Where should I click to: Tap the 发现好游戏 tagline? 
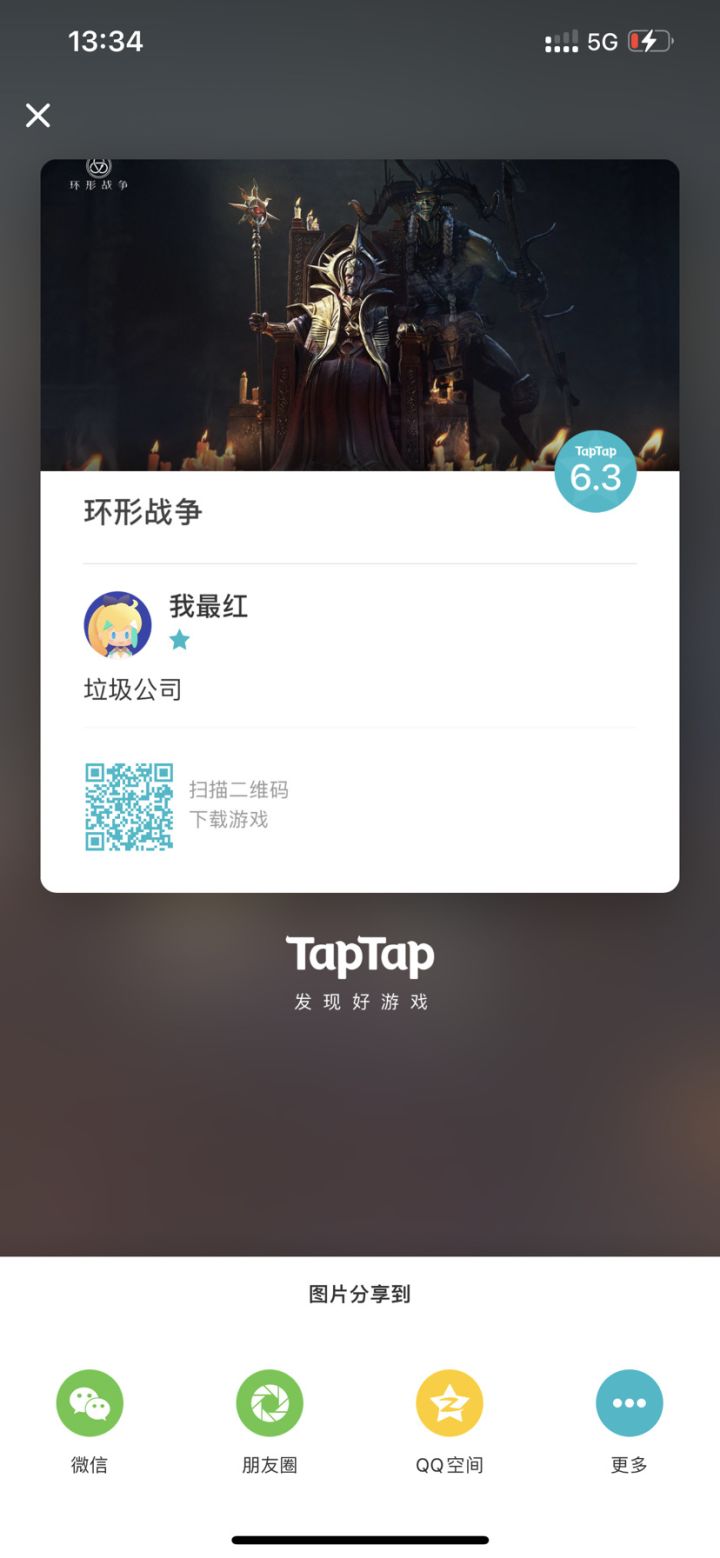click(x=360, y=1001)
